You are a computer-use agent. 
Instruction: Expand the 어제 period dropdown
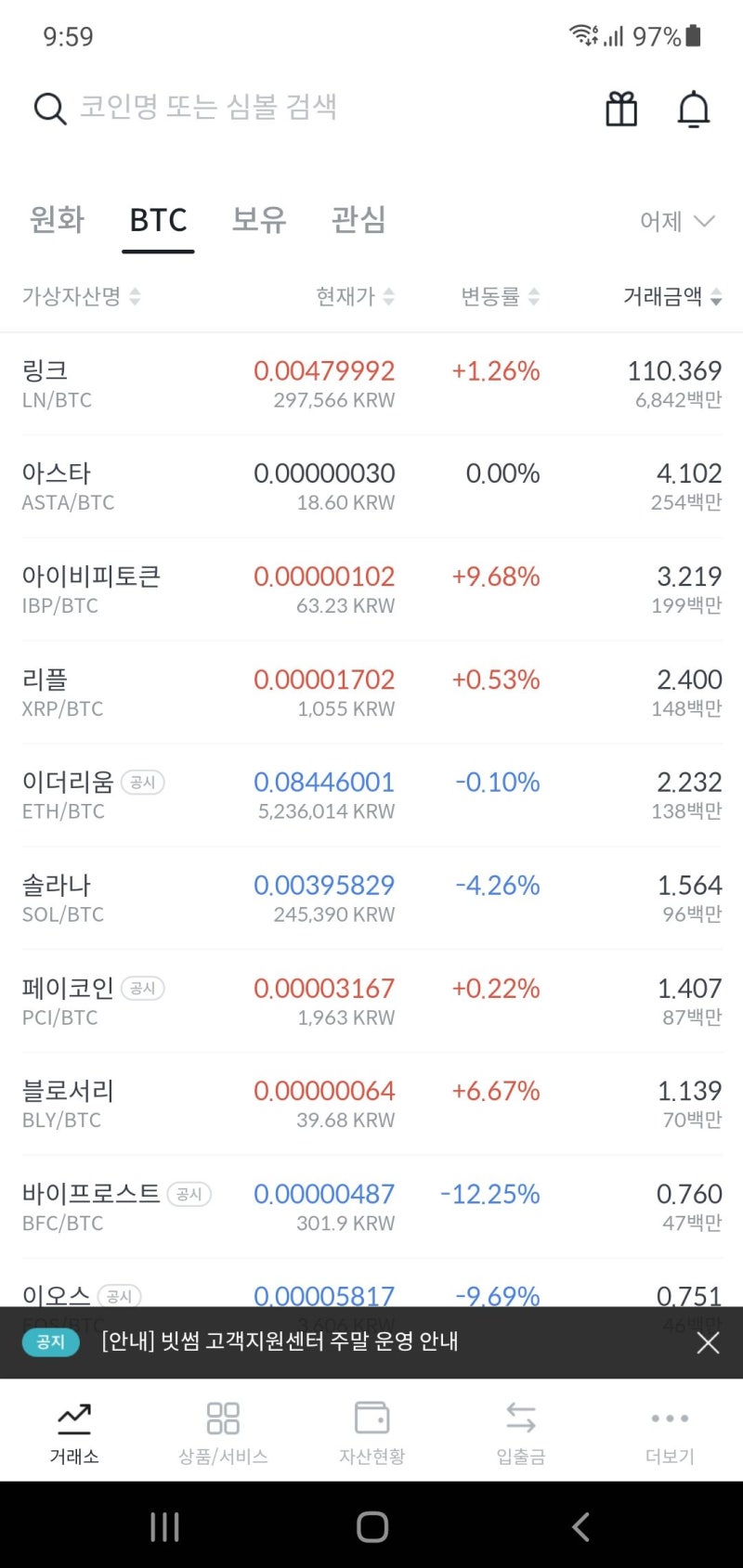(677, 221)
